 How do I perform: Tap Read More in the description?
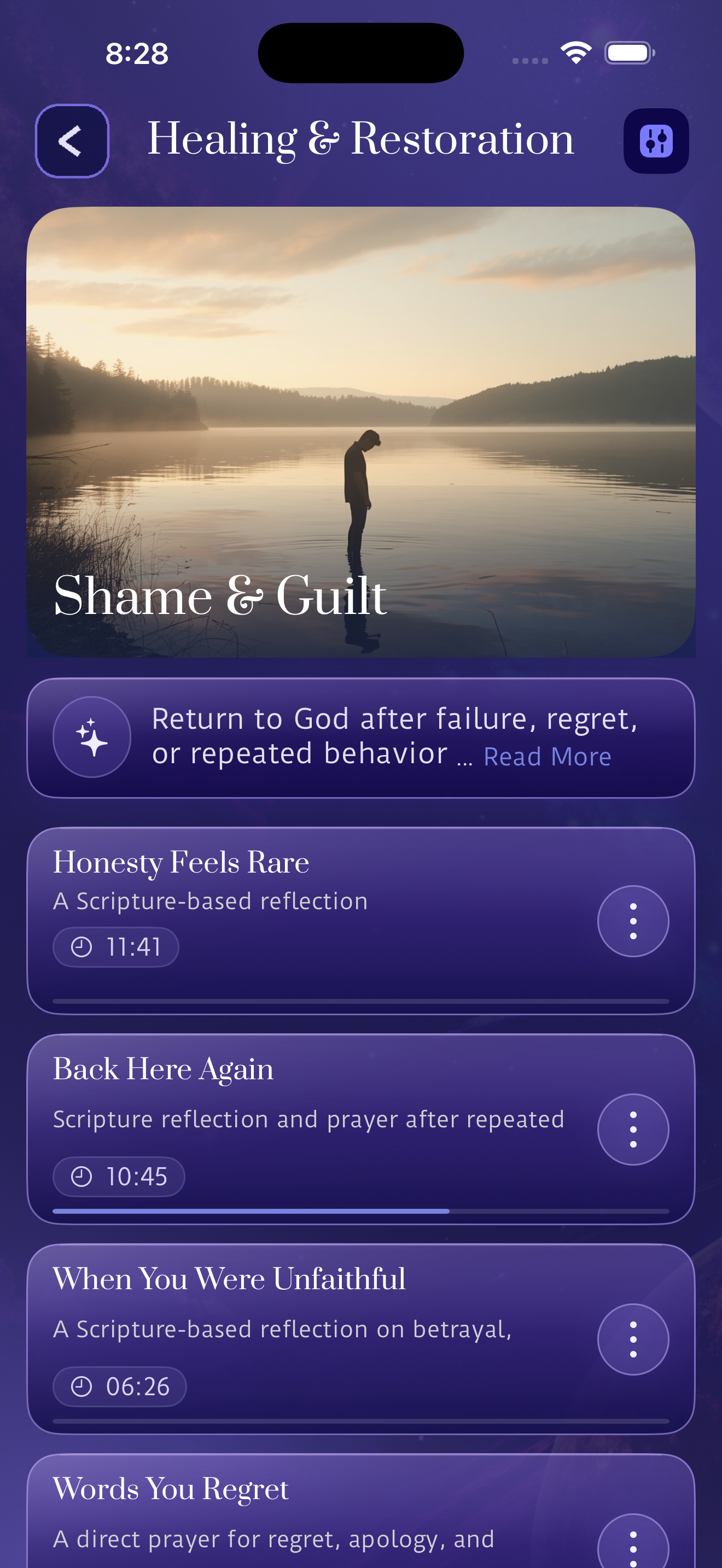coord(546,757)
